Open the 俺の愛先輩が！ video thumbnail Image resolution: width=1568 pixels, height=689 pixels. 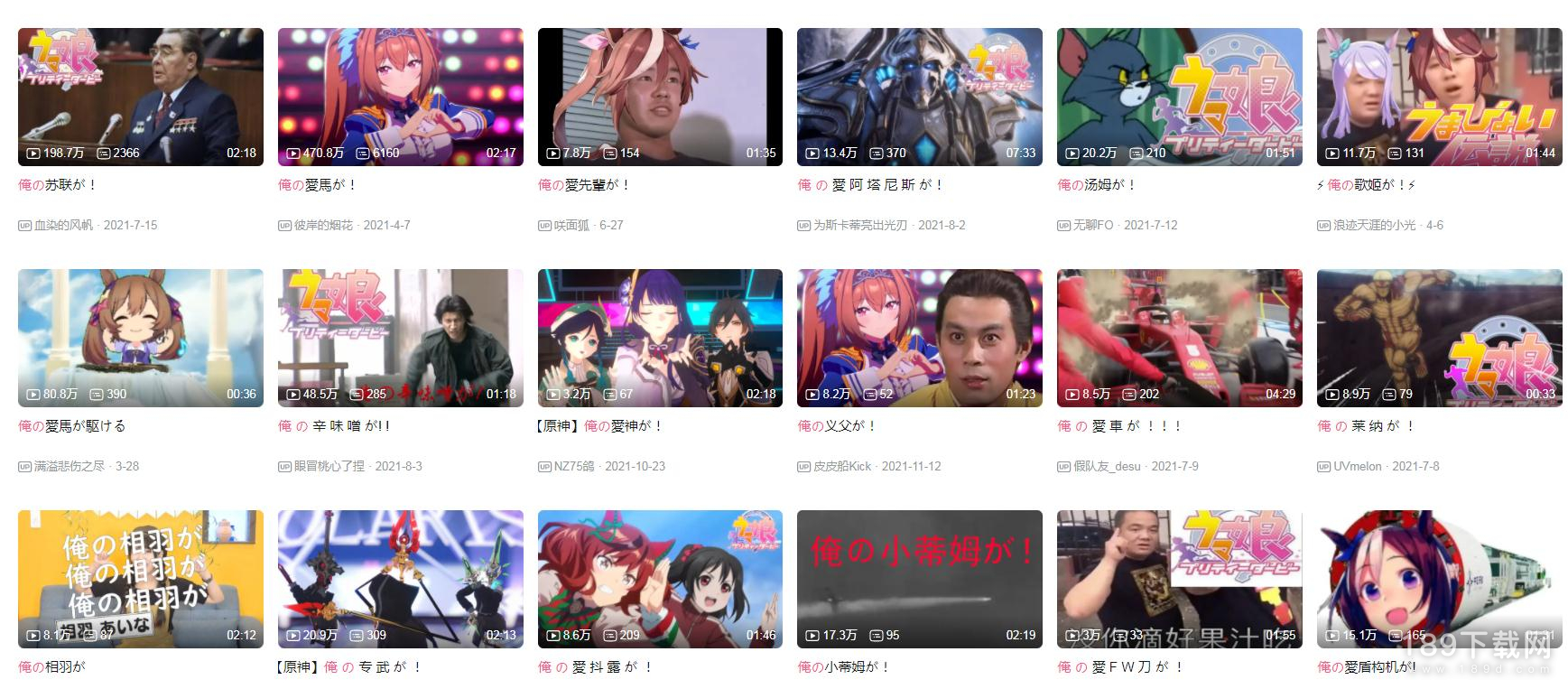[x=660, y=97]
